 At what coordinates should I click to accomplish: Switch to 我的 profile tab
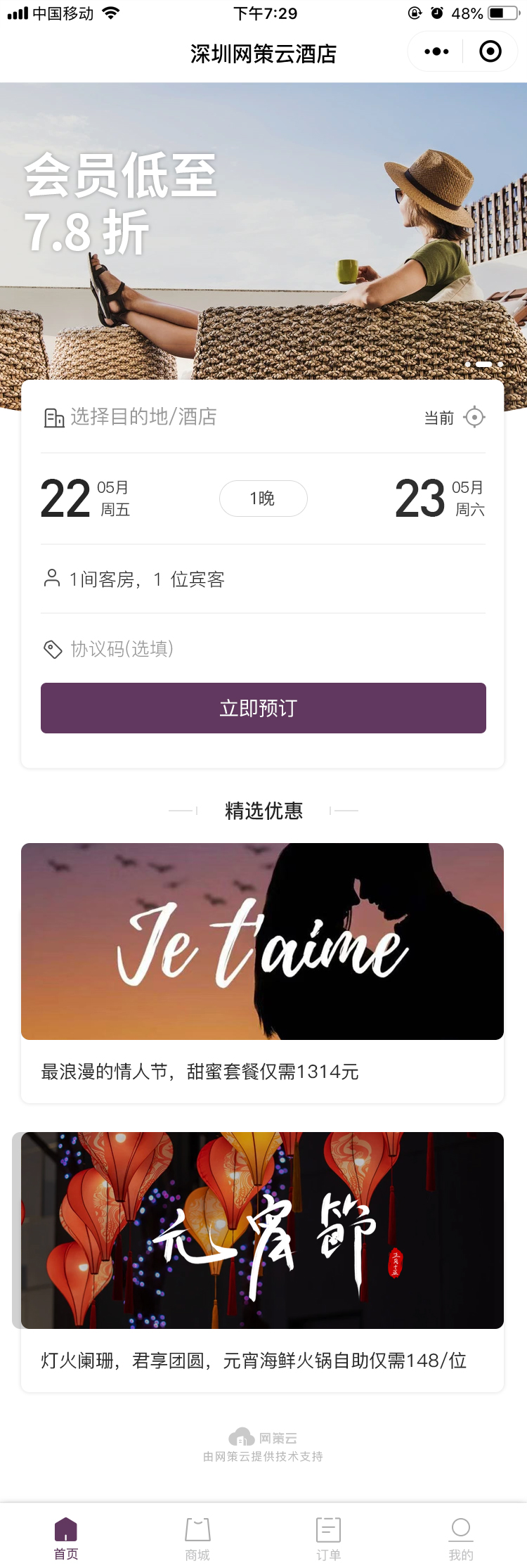pyautogui.click(x=461, y=1538)
